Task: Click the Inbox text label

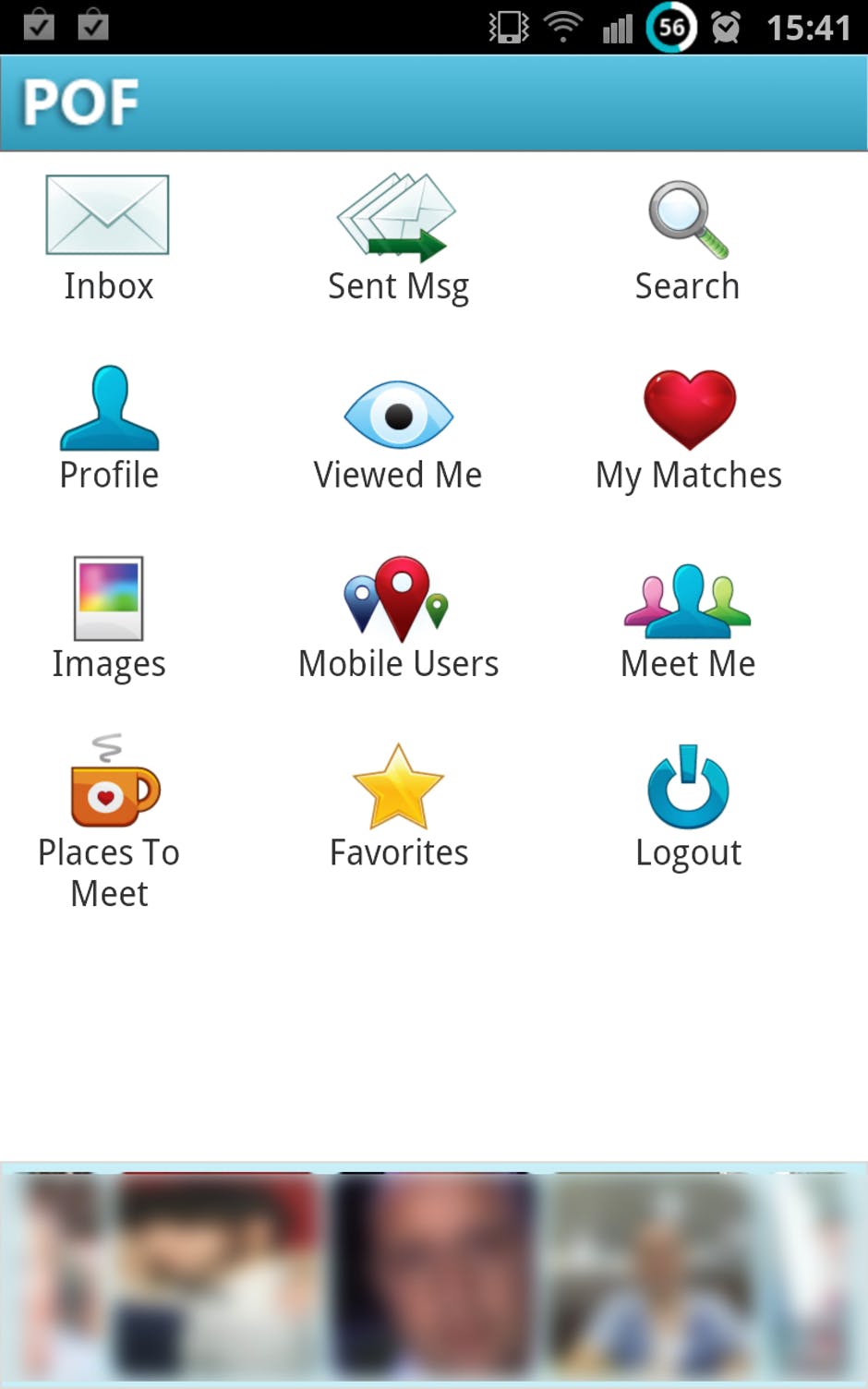Action: (108, 286)
